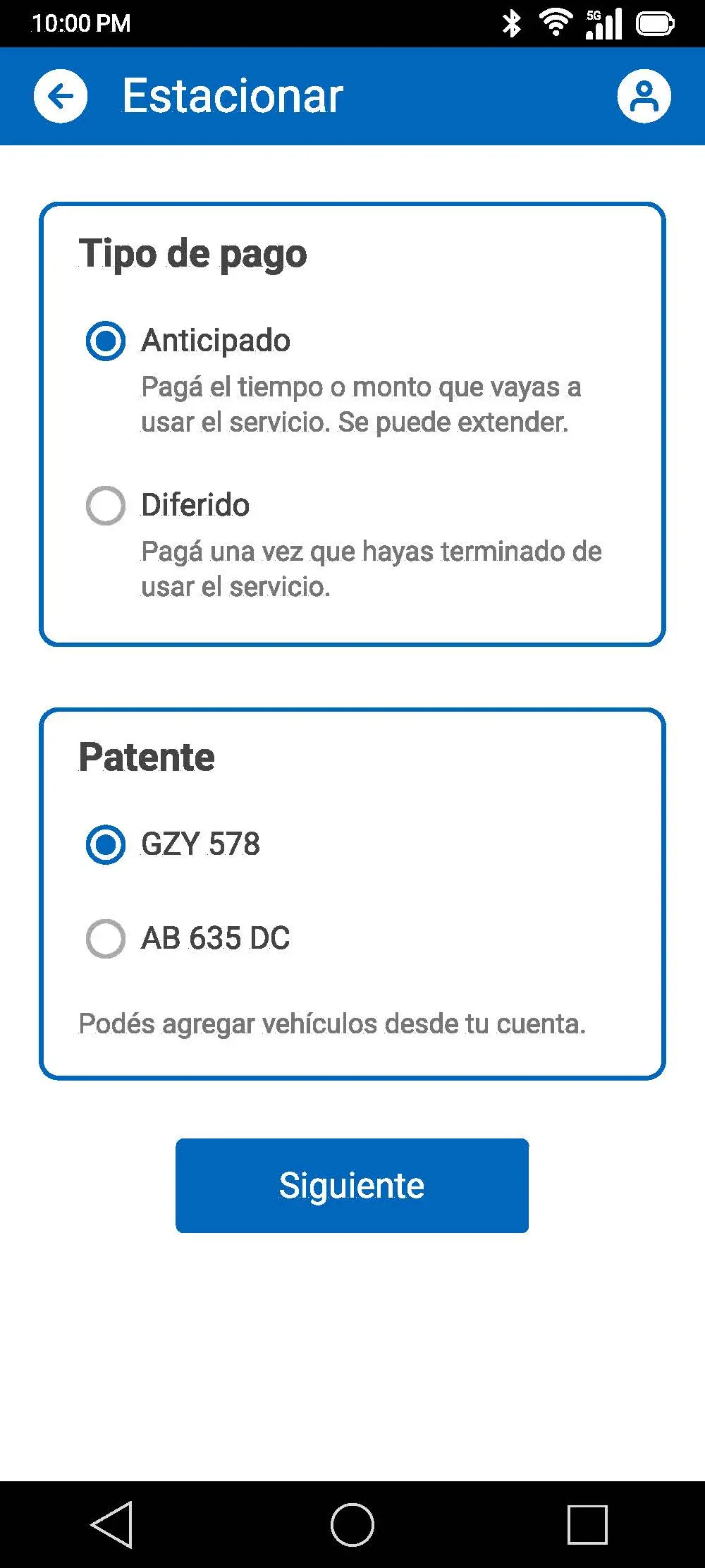Tap the system home button
The image size is (705, 1568).
click(x=352, y=1524)
